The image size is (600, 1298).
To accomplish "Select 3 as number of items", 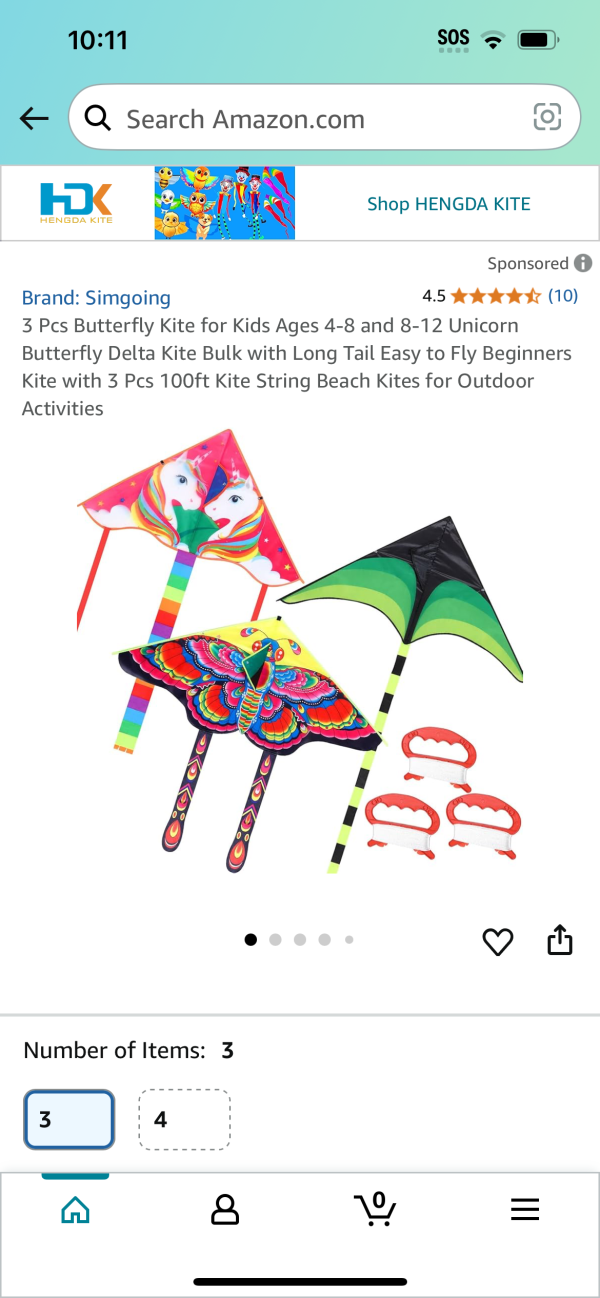I will click(x=69, y=1119).
